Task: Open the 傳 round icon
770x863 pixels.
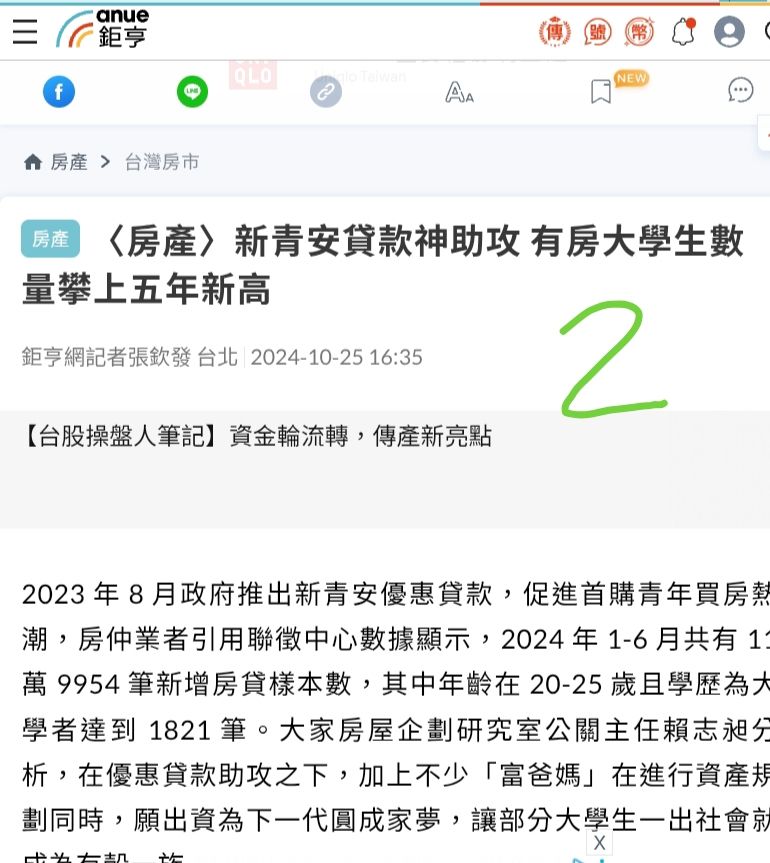Action: point(555,32)
